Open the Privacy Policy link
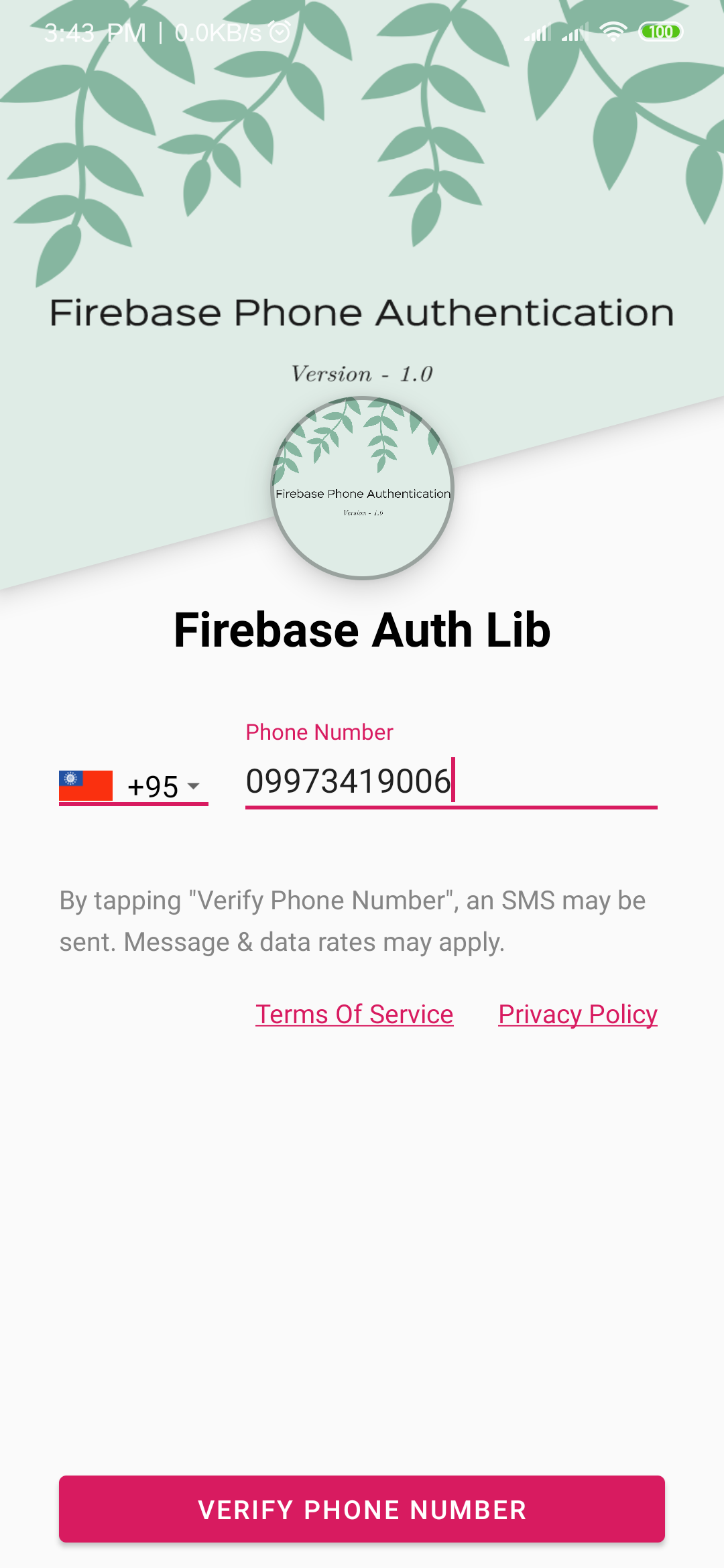Screen dimensions: 724x1568 tap(578, 1014)
